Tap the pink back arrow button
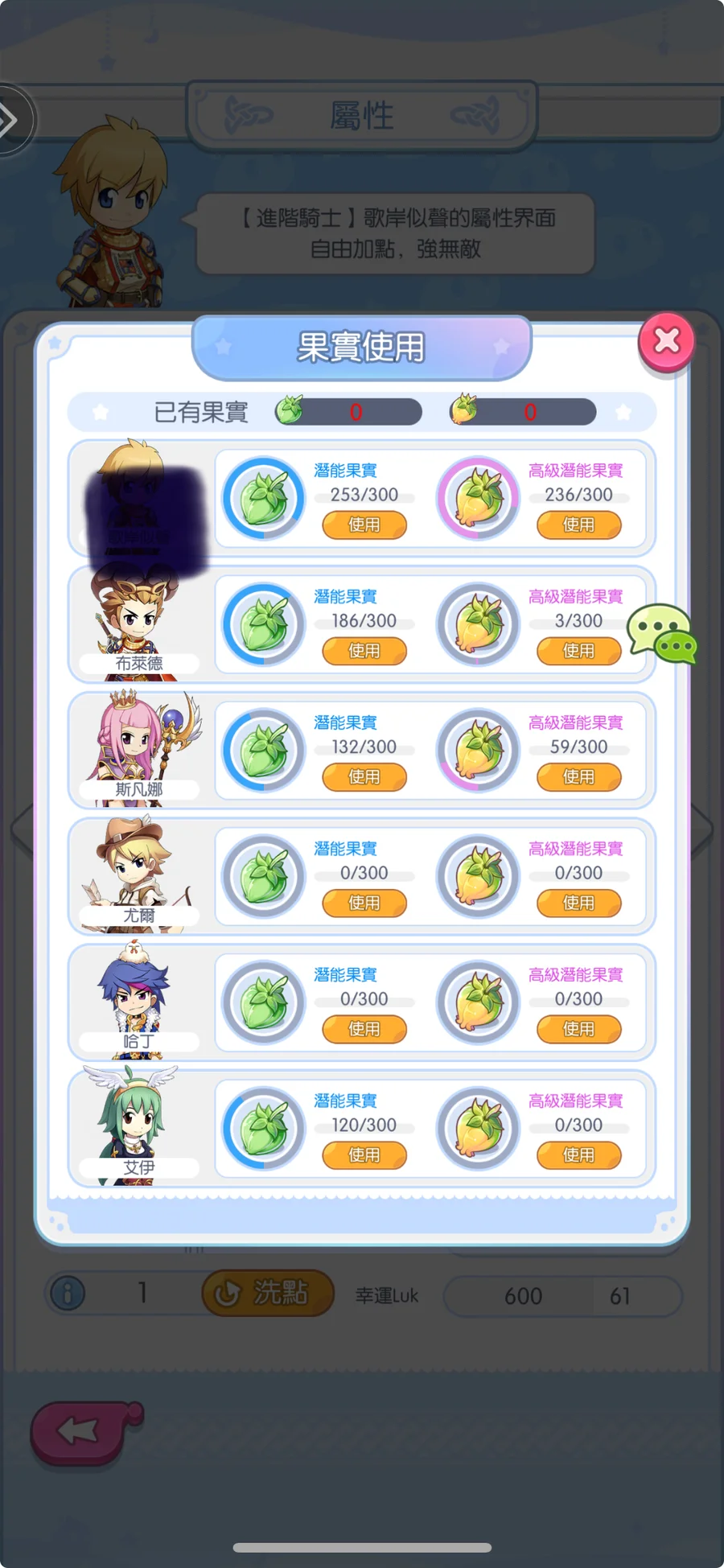The height and width of the screenshot is (1568, 724). [x=80, y=1431]
